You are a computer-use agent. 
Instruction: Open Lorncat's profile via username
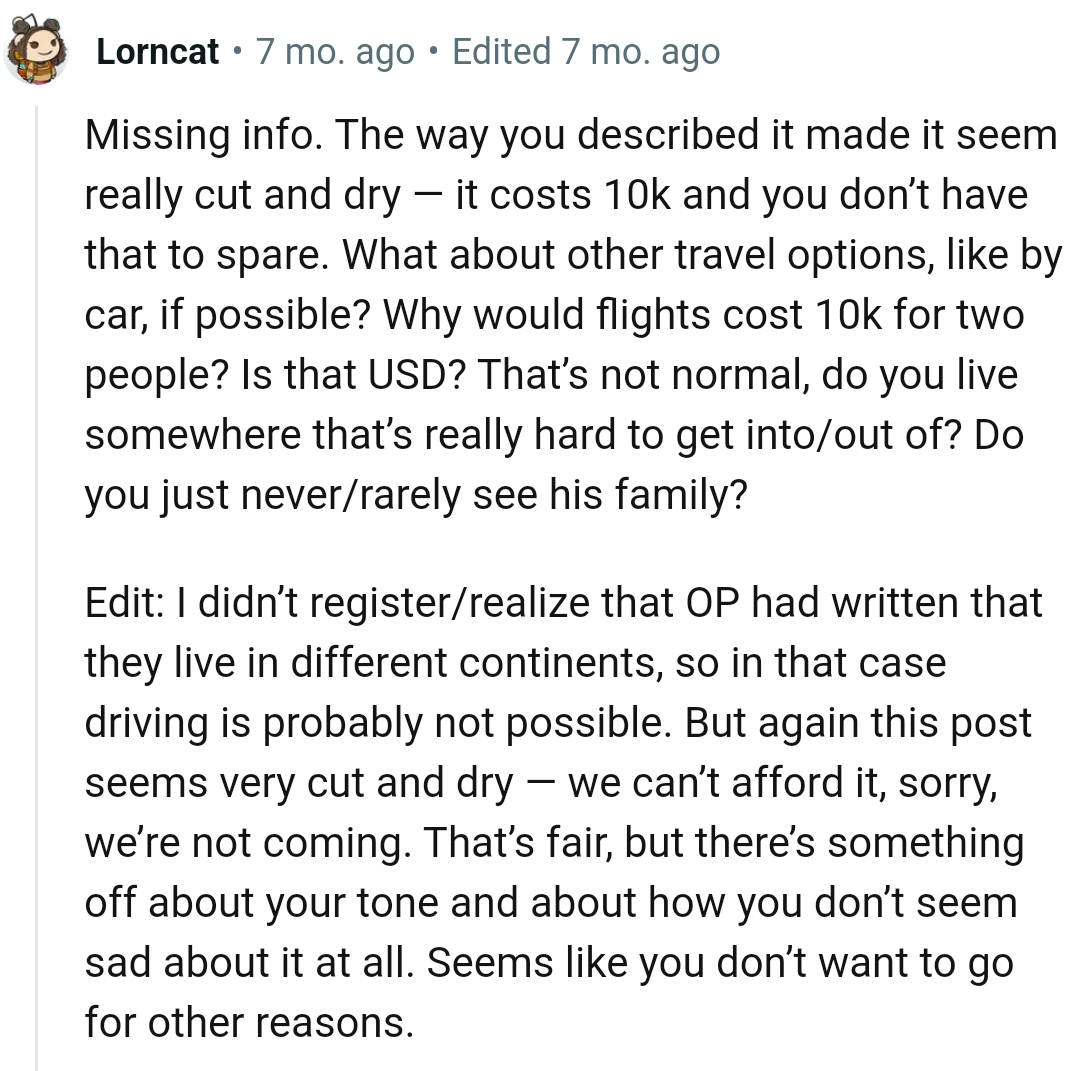[x=157, y=51]
